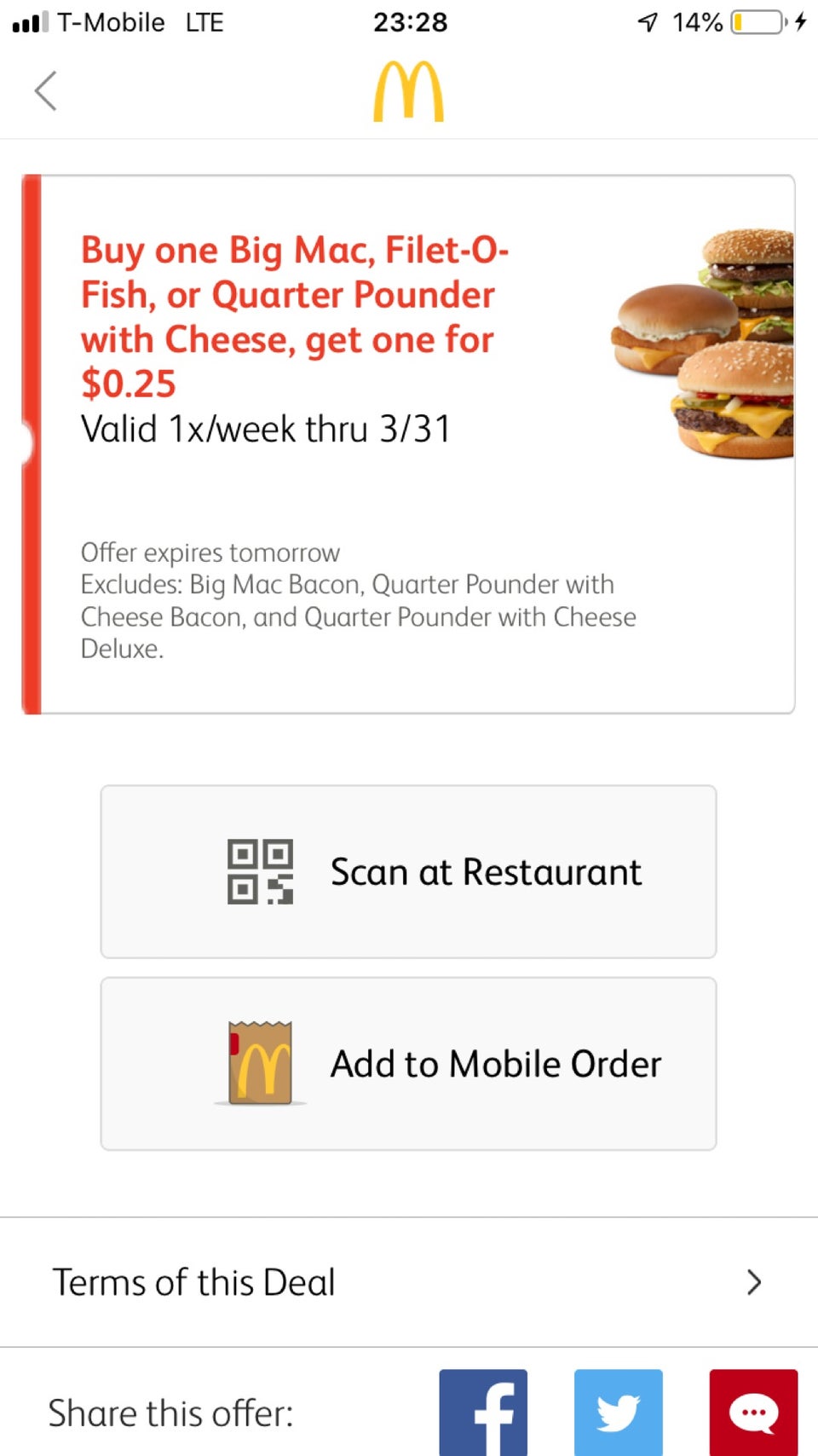The image size is (818, 1456).
Task: Tap the back navigation chevron
Action: pos(46,90)
